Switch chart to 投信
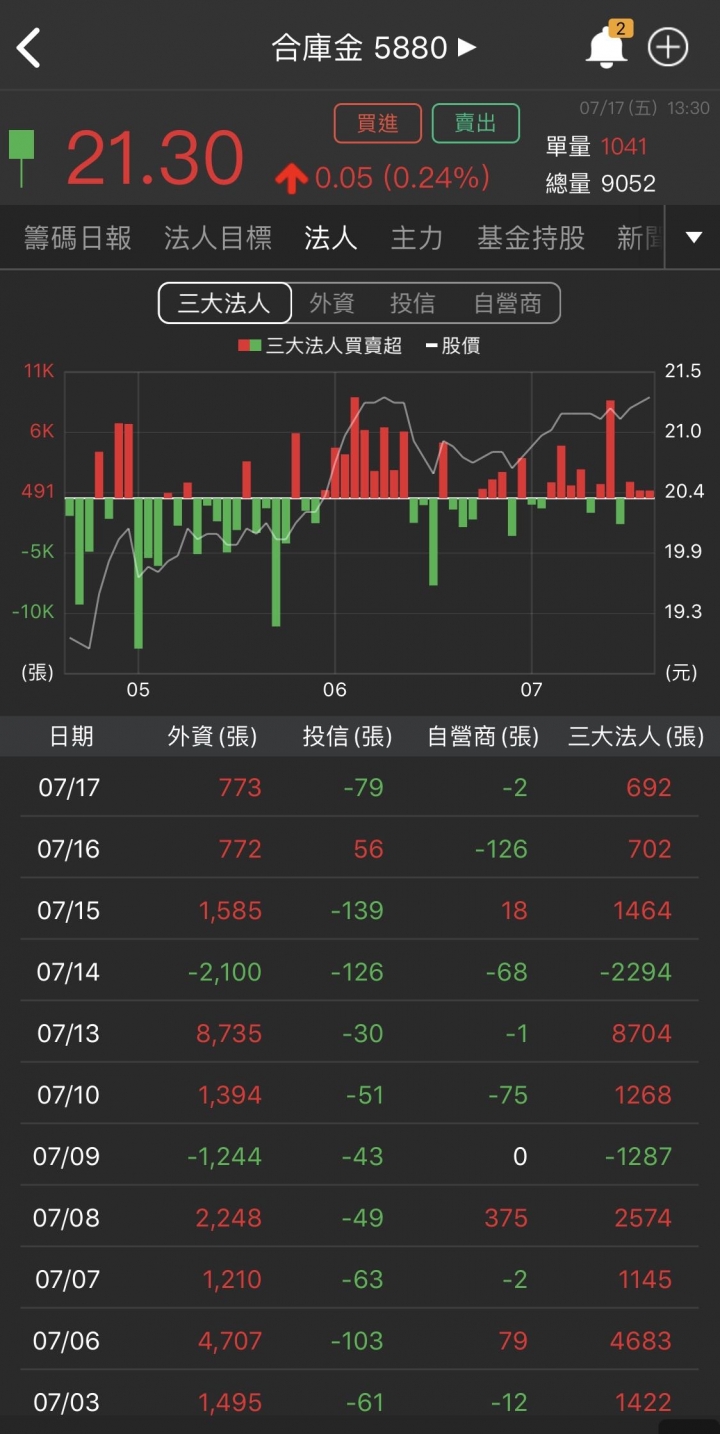 coord(412,303)
